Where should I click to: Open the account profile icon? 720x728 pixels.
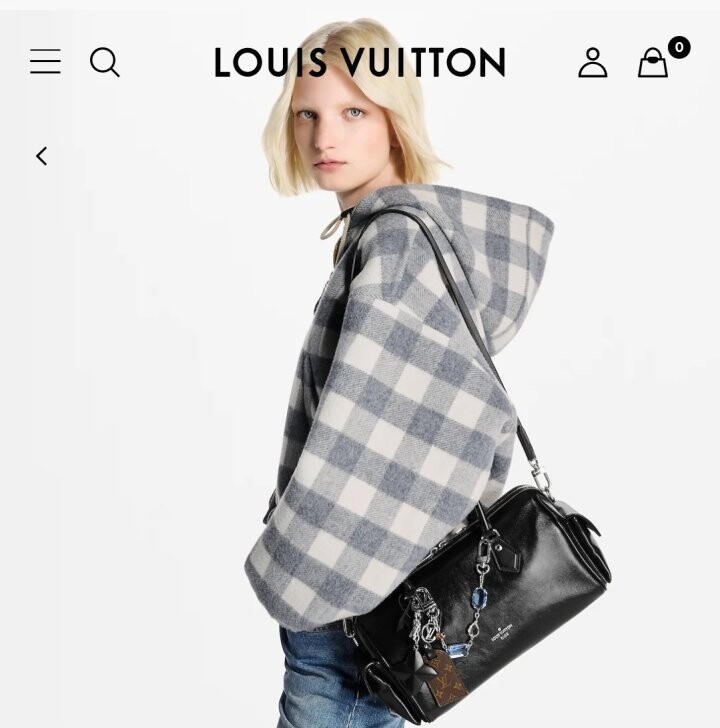click(x=593, y=62)
